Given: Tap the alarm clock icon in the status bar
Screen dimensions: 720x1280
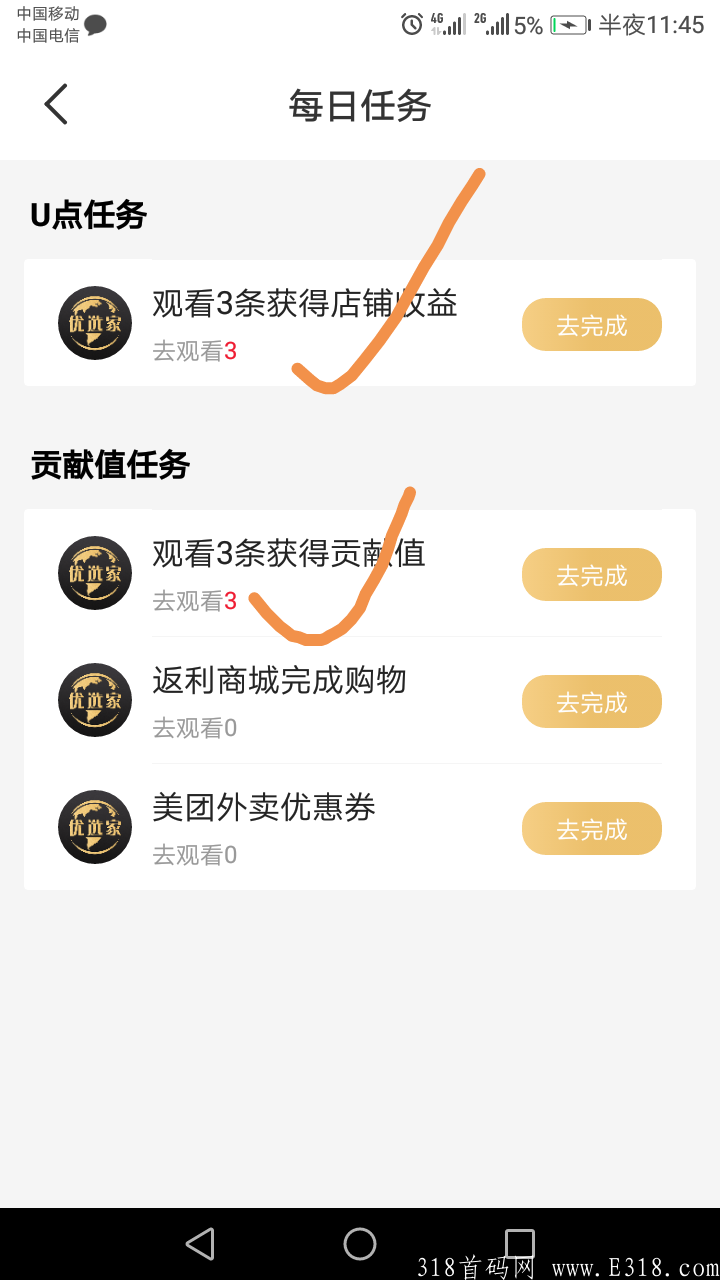Looking at the screenshot, I should (x=411, y=23).
